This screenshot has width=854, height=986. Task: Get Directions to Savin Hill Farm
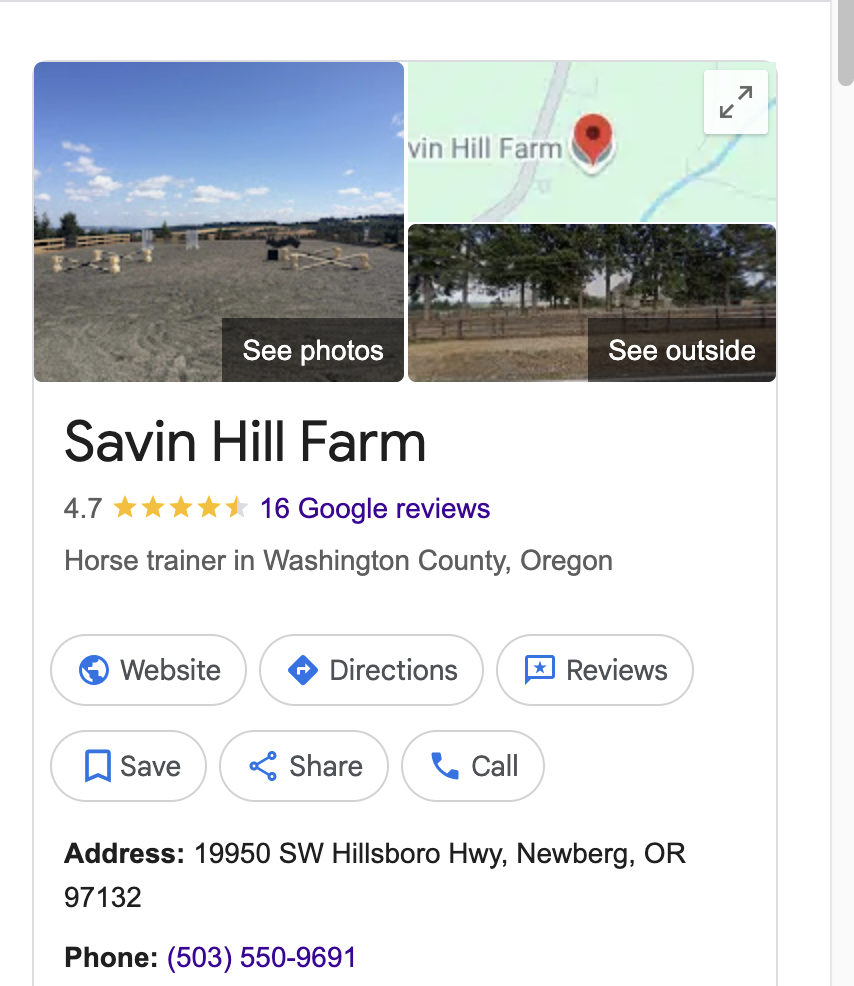pyautogui.click(x=371, y=670)
